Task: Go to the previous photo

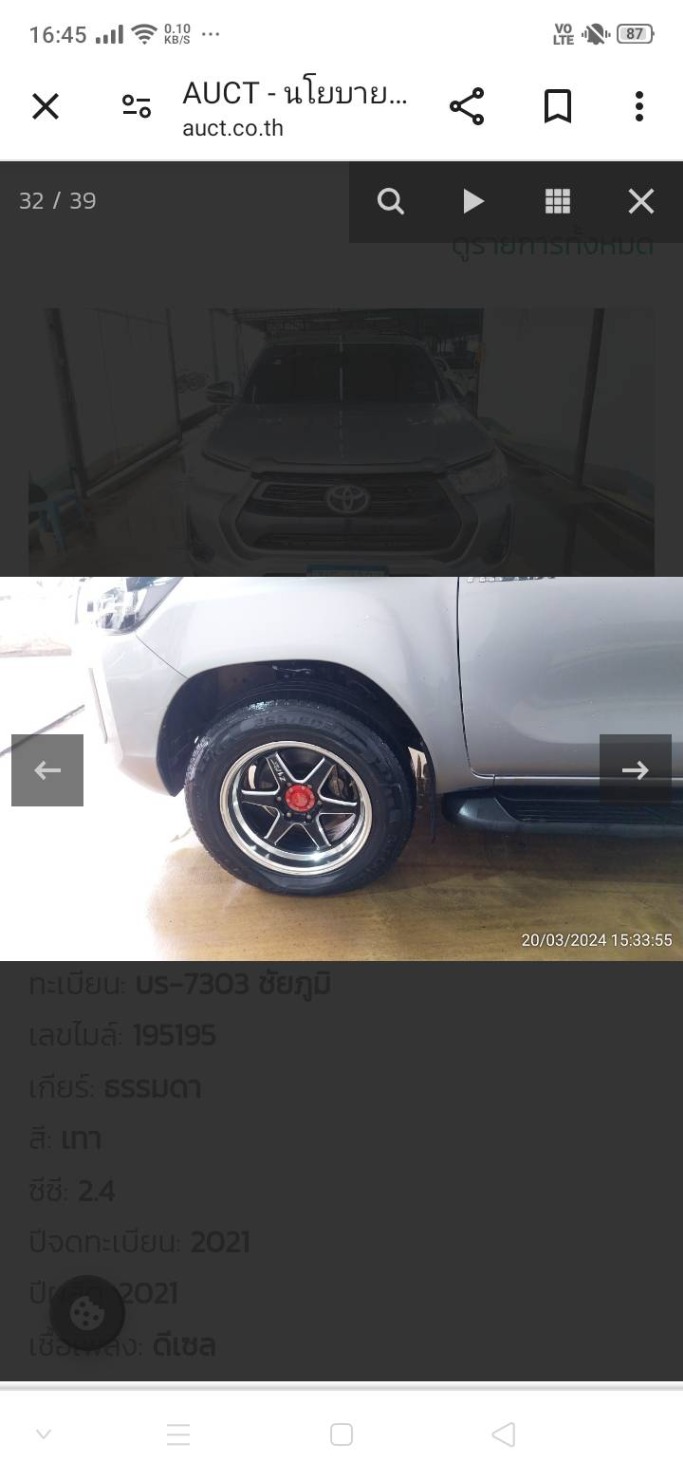Action: (47, 770)
